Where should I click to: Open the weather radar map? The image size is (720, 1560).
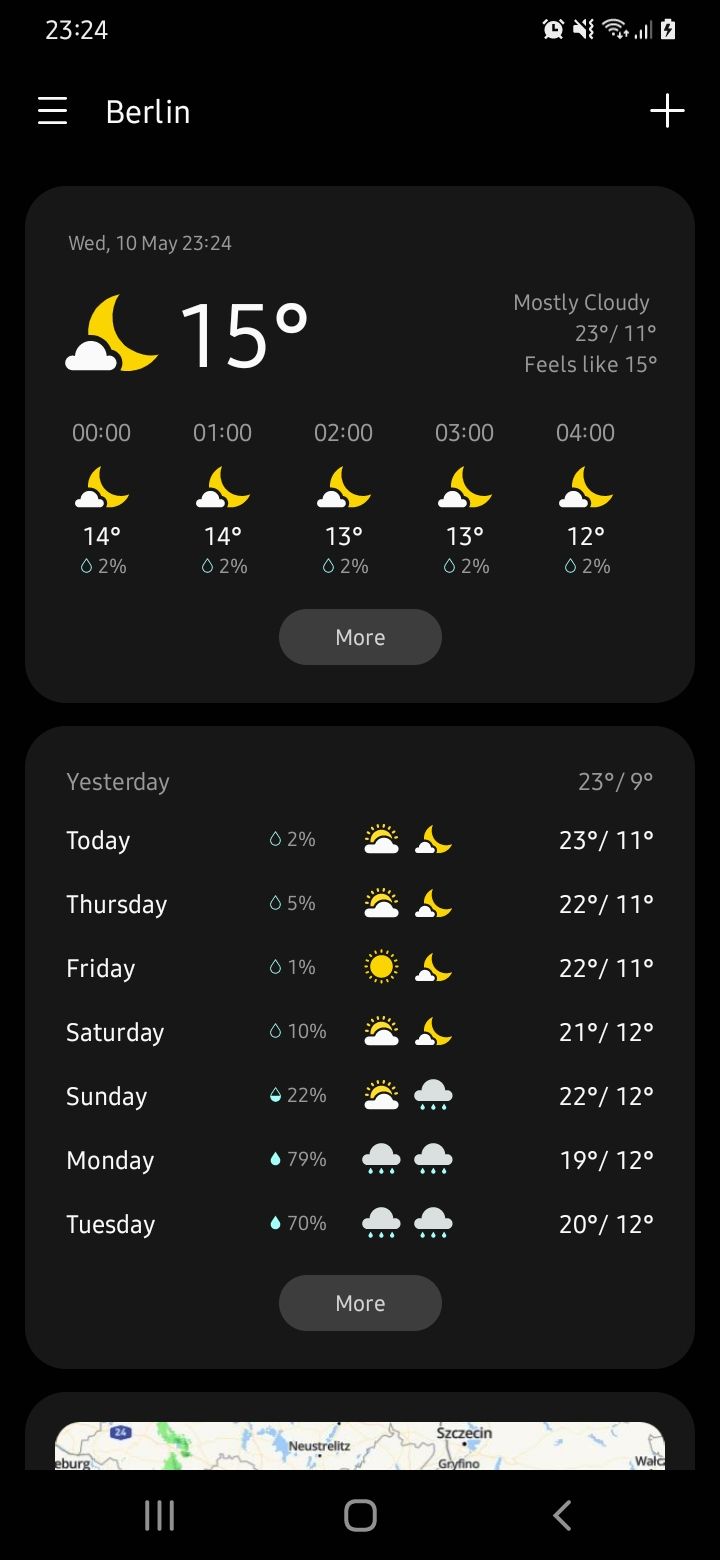tap(360, 1446)
